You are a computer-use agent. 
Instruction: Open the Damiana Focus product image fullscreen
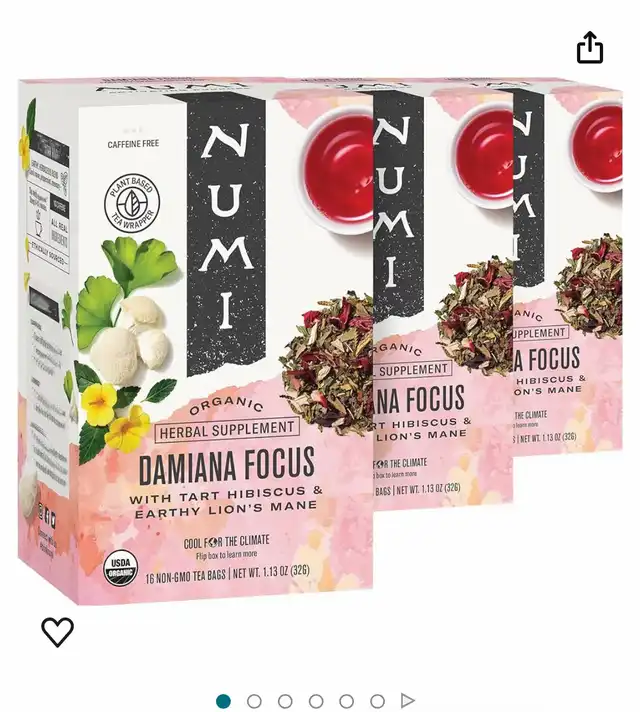click(320, 340)
